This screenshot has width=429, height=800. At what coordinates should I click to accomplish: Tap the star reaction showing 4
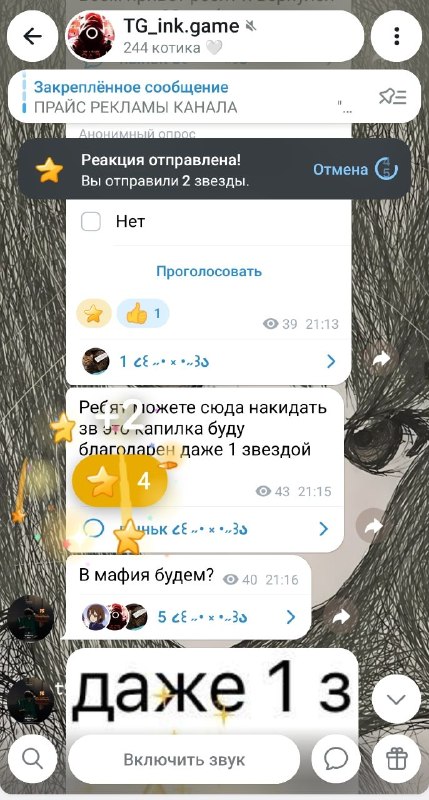click(120, 481)
